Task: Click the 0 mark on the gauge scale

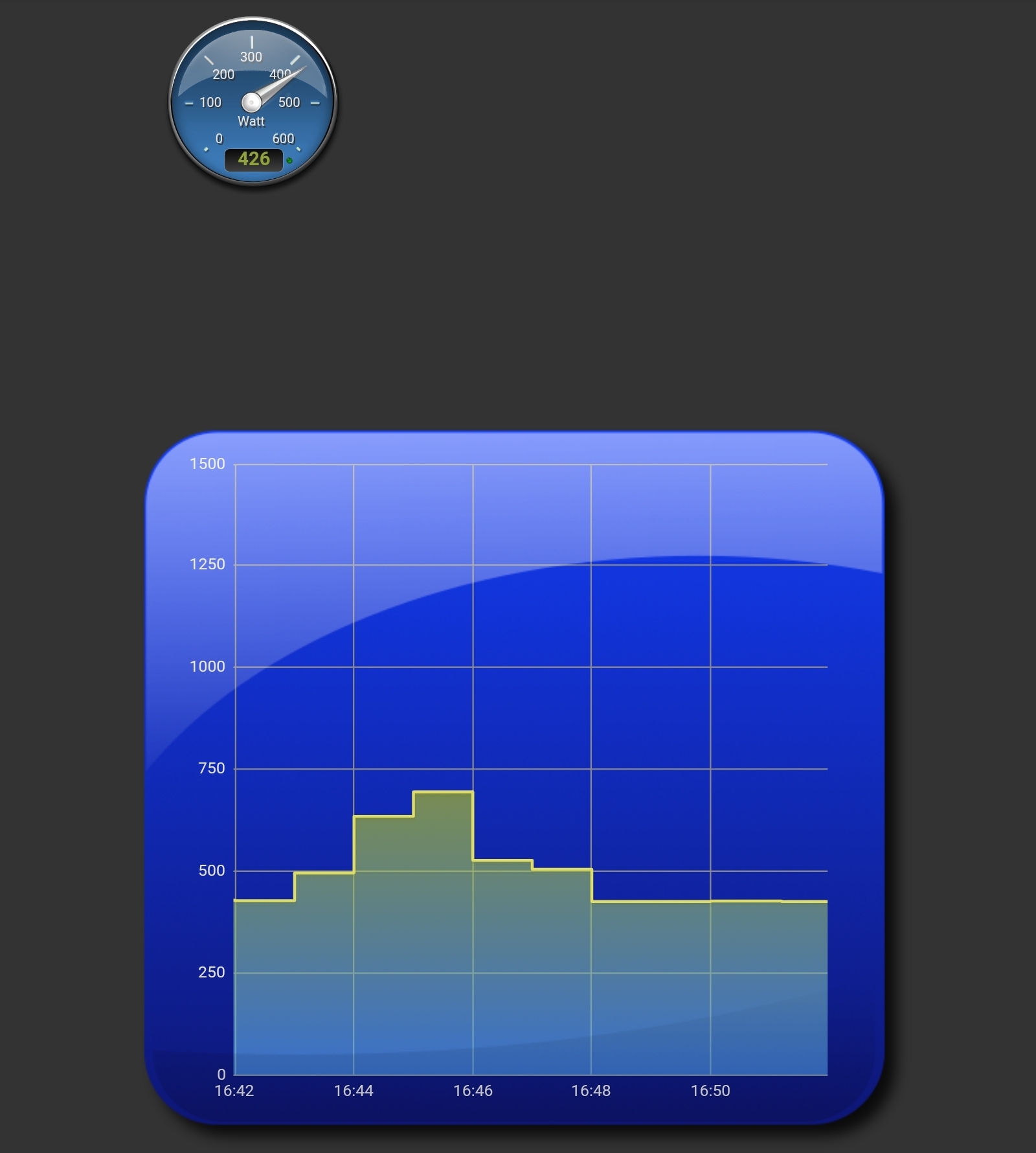Action: [219, 138]
